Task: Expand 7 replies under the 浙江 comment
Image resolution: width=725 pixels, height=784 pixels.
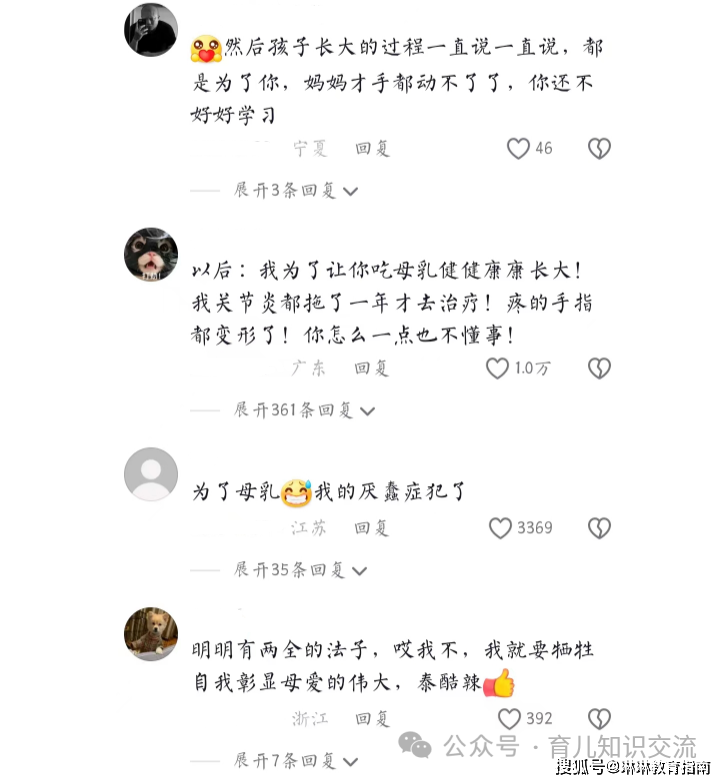Action: click(x=296, y=760)
